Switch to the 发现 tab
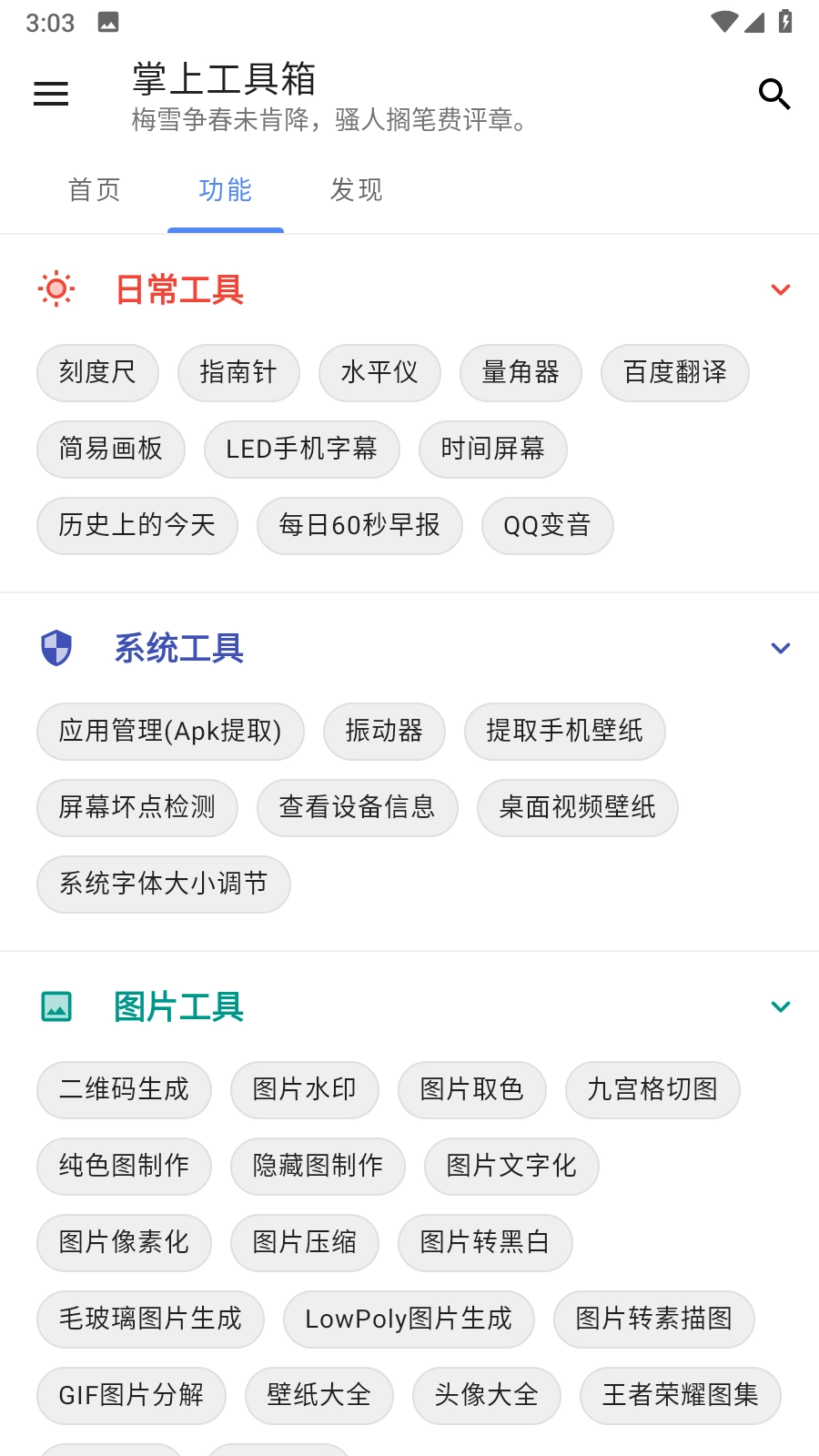The height and width of the screenshot is (1456, 819). (357, 190)
